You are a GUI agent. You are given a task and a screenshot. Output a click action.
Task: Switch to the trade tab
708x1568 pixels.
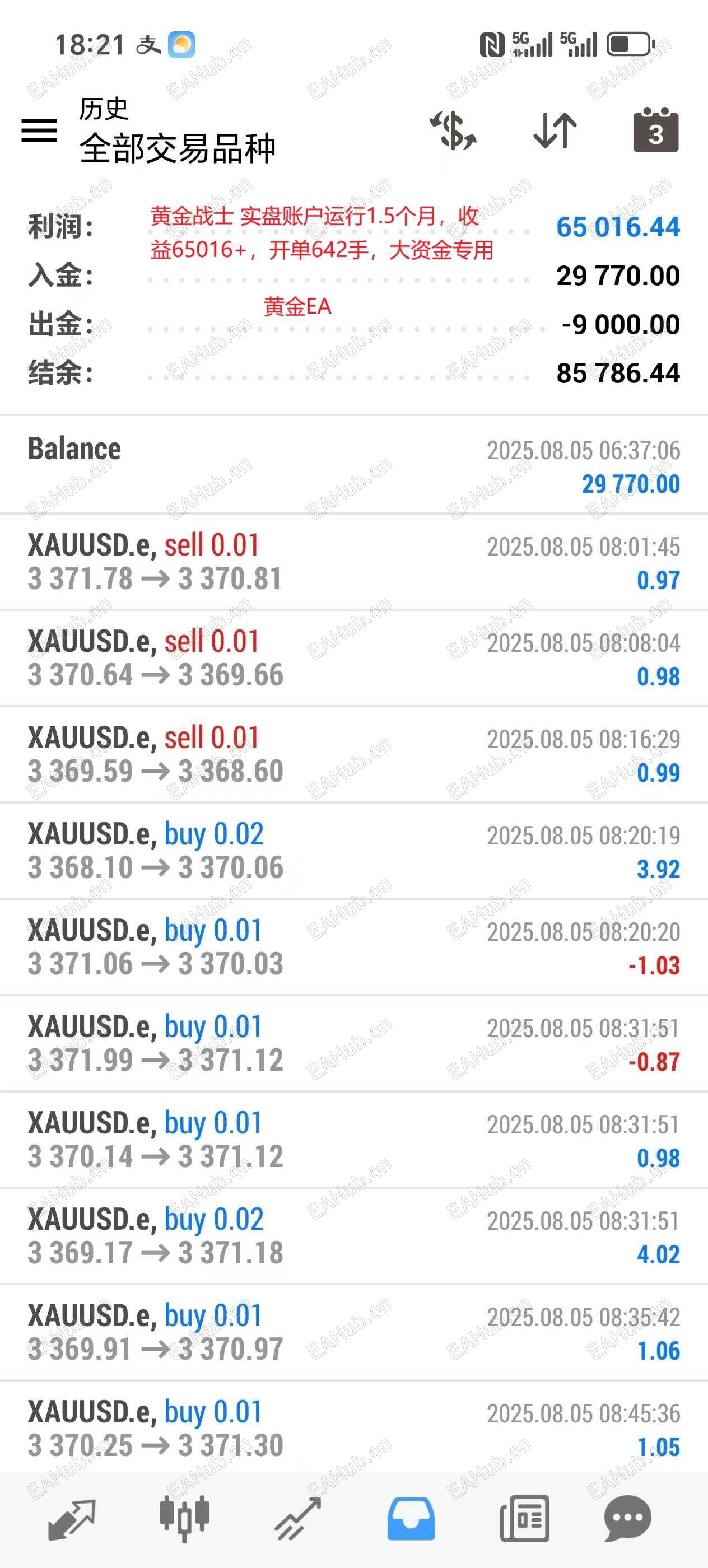297,1519
